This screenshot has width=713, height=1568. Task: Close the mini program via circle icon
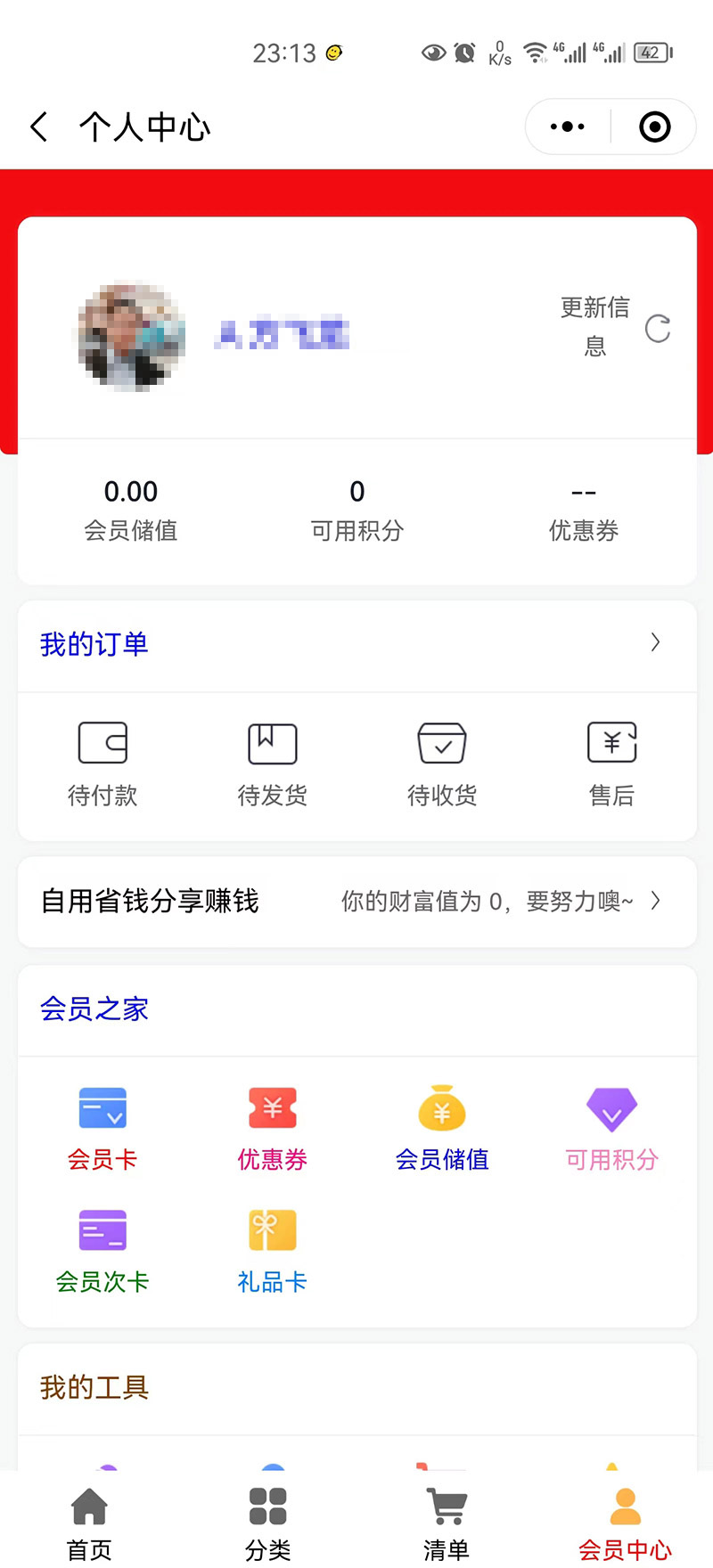(x=655, y=127)
